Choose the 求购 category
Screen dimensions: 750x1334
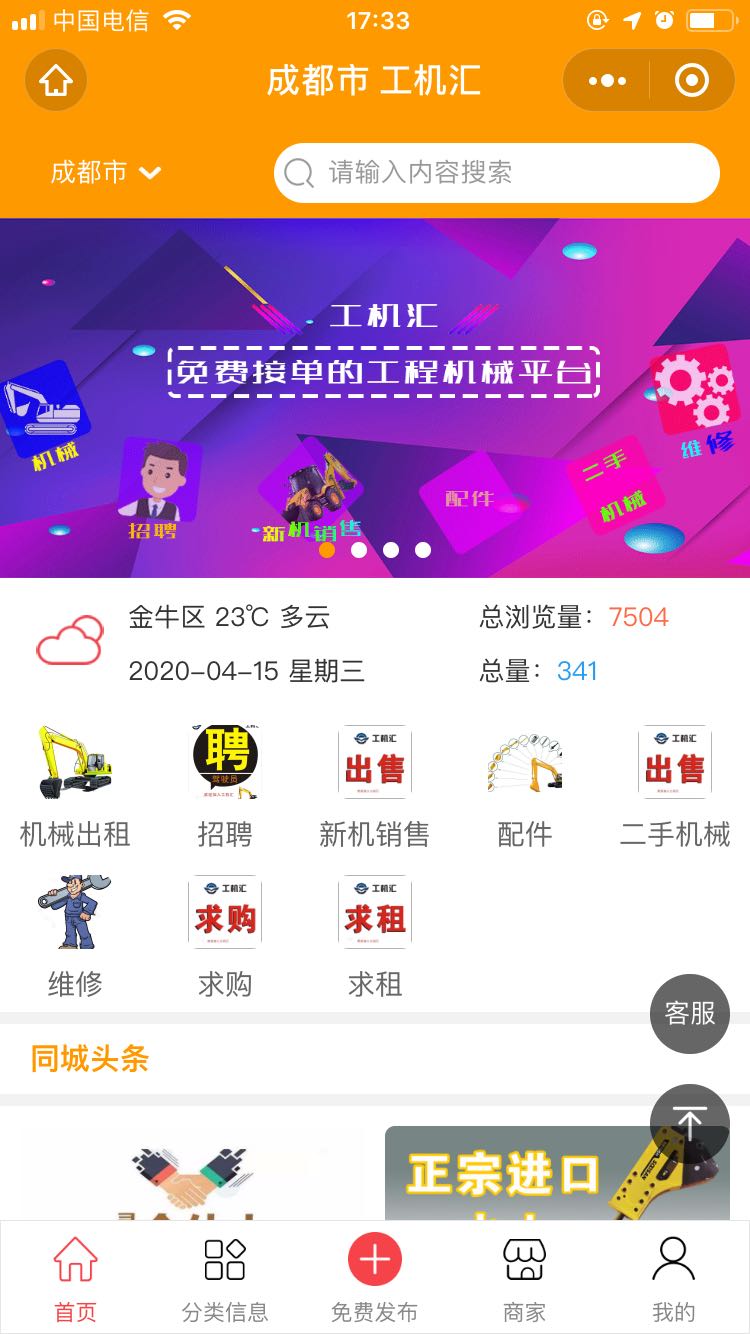point(225,937)
